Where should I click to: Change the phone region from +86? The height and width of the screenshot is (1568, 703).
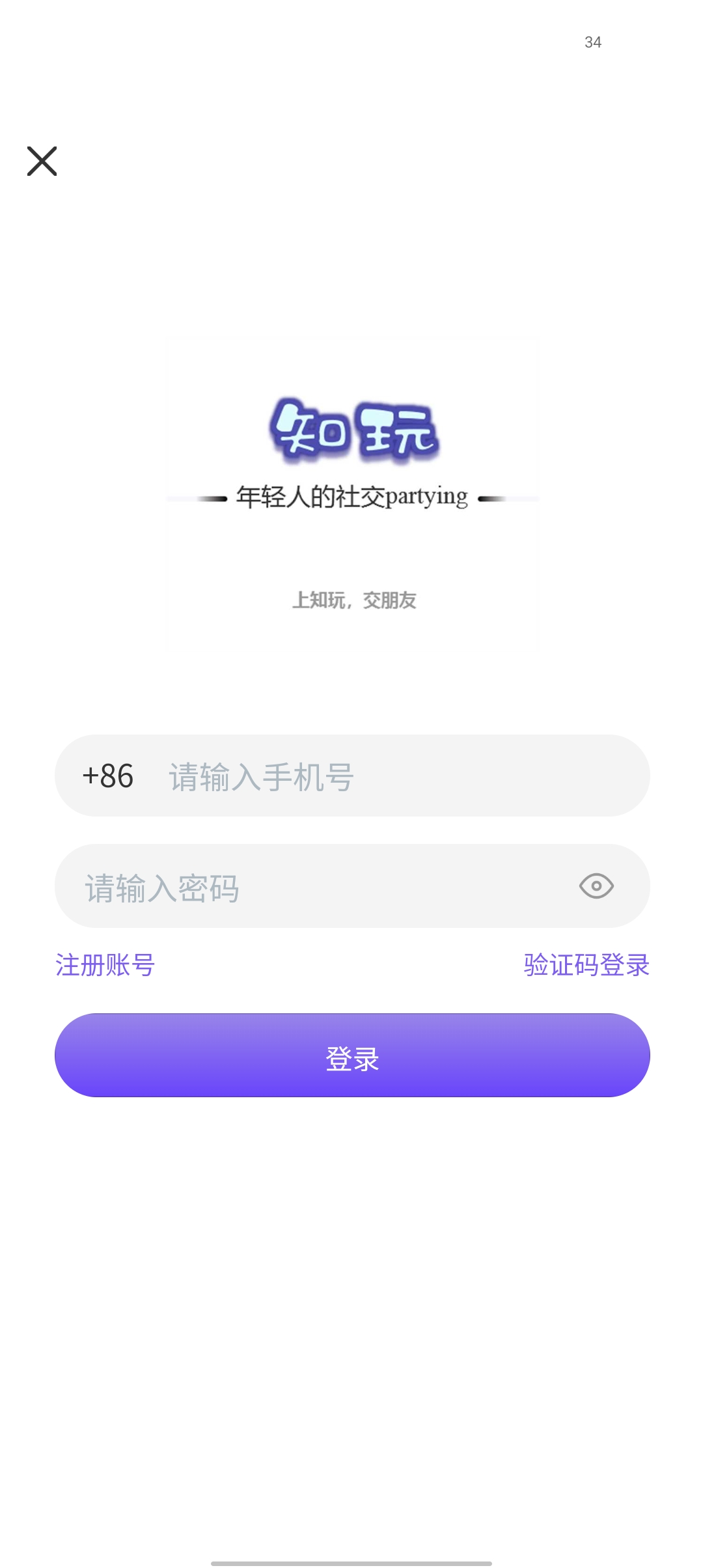[109, 776]
